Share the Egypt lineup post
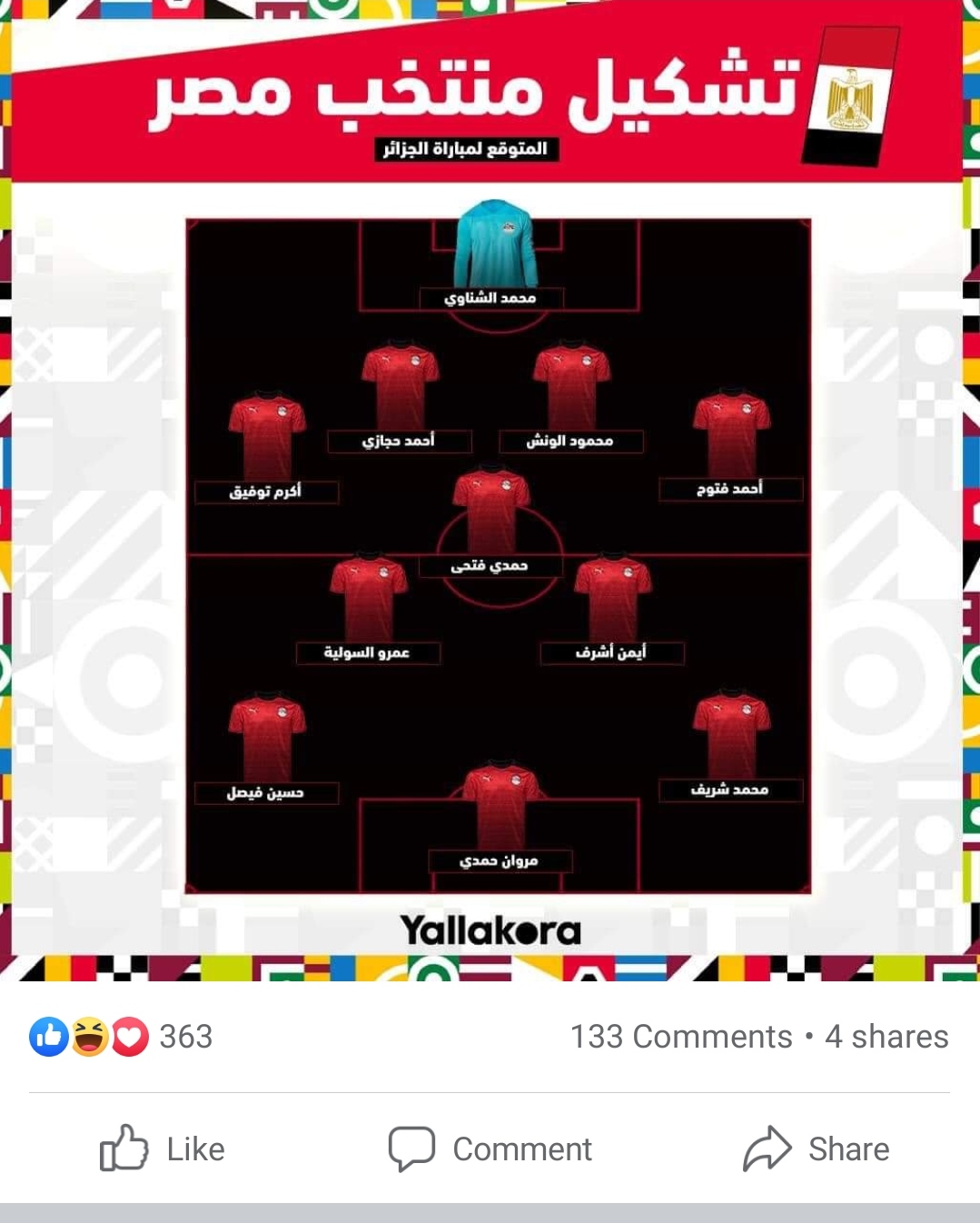Image resolution: width=980 pixels, height=1223 pixels. click(x=816, y=1148)
